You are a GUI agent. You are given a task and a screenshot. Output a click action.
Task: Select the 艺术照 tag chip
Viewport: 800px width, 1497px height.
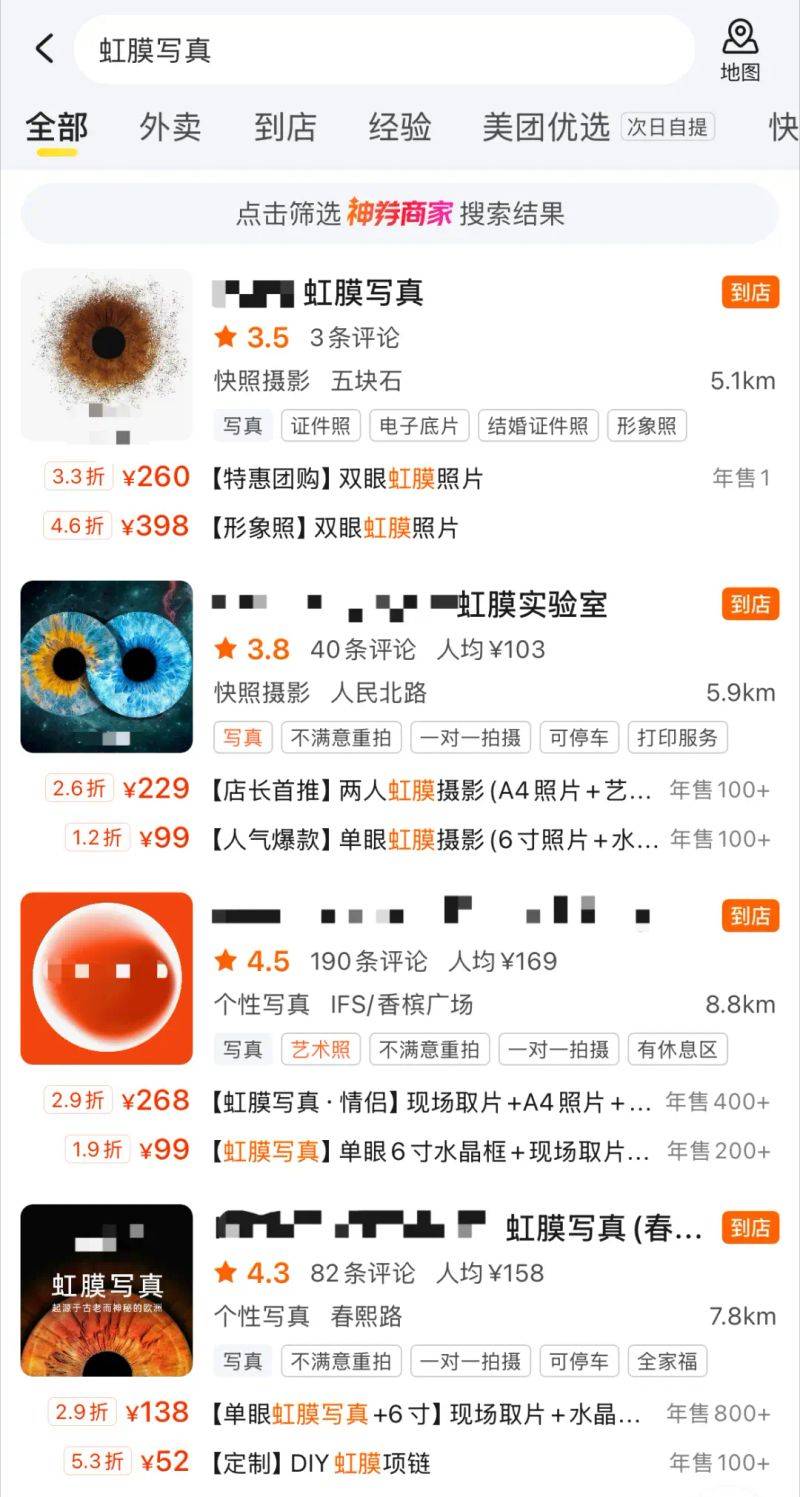tap(319, 1049)
